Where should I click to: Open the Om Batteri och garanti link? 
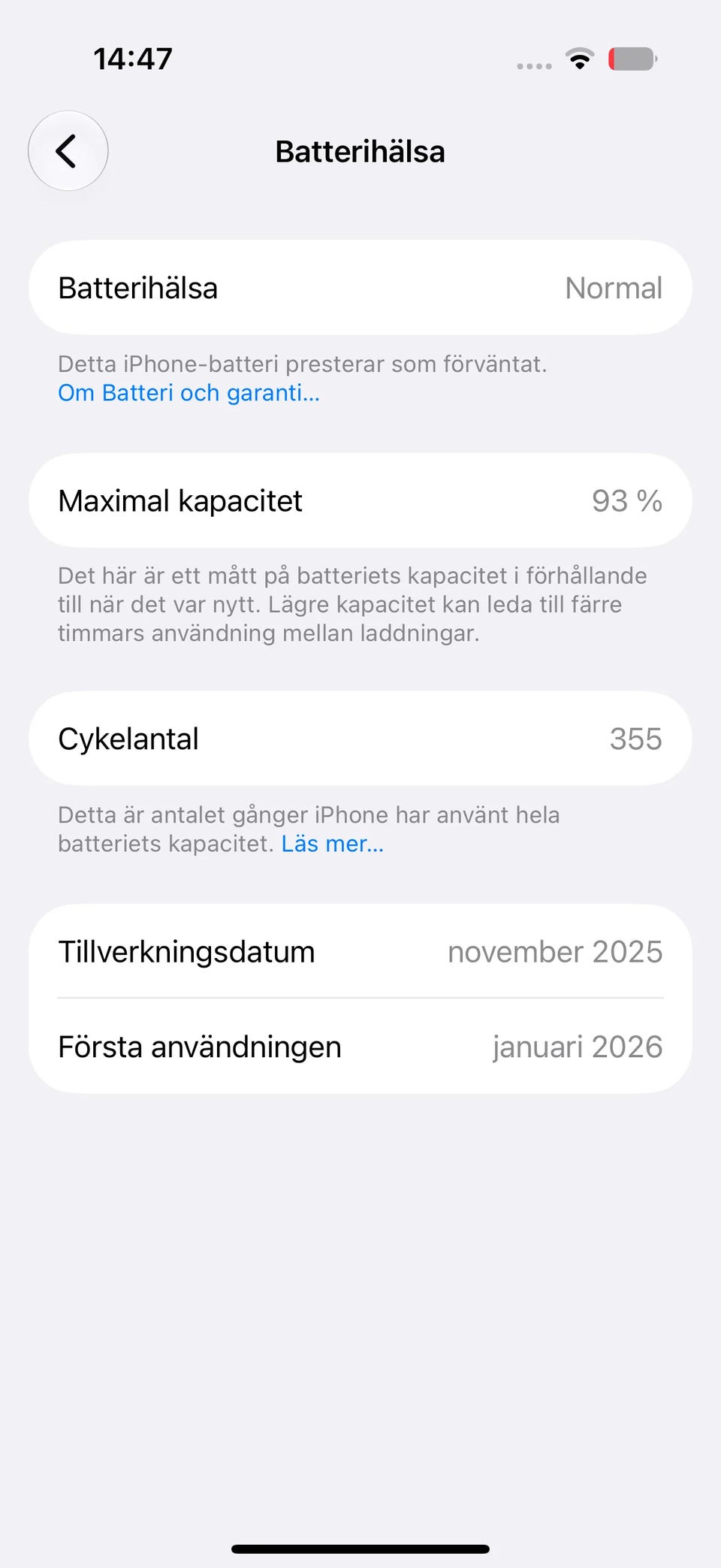click(x=189, y=393)
